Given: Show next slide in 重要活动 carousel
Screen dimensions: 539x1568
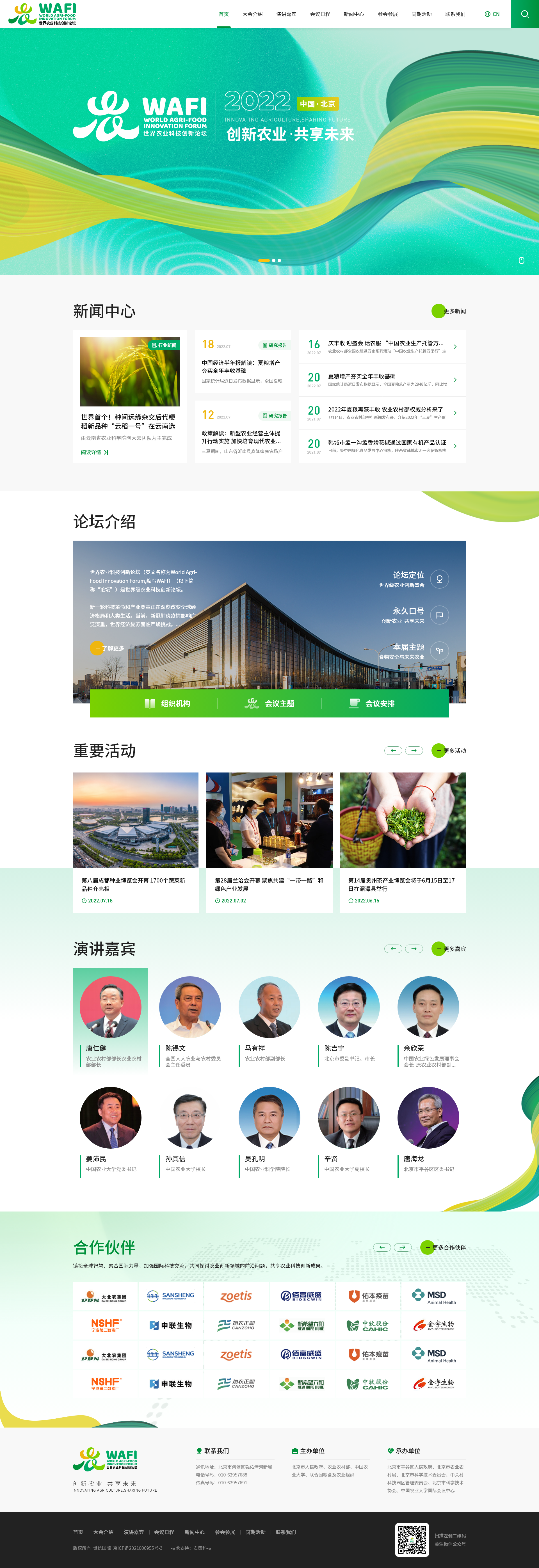Looking at the screenshot, I should click(414, 751).
